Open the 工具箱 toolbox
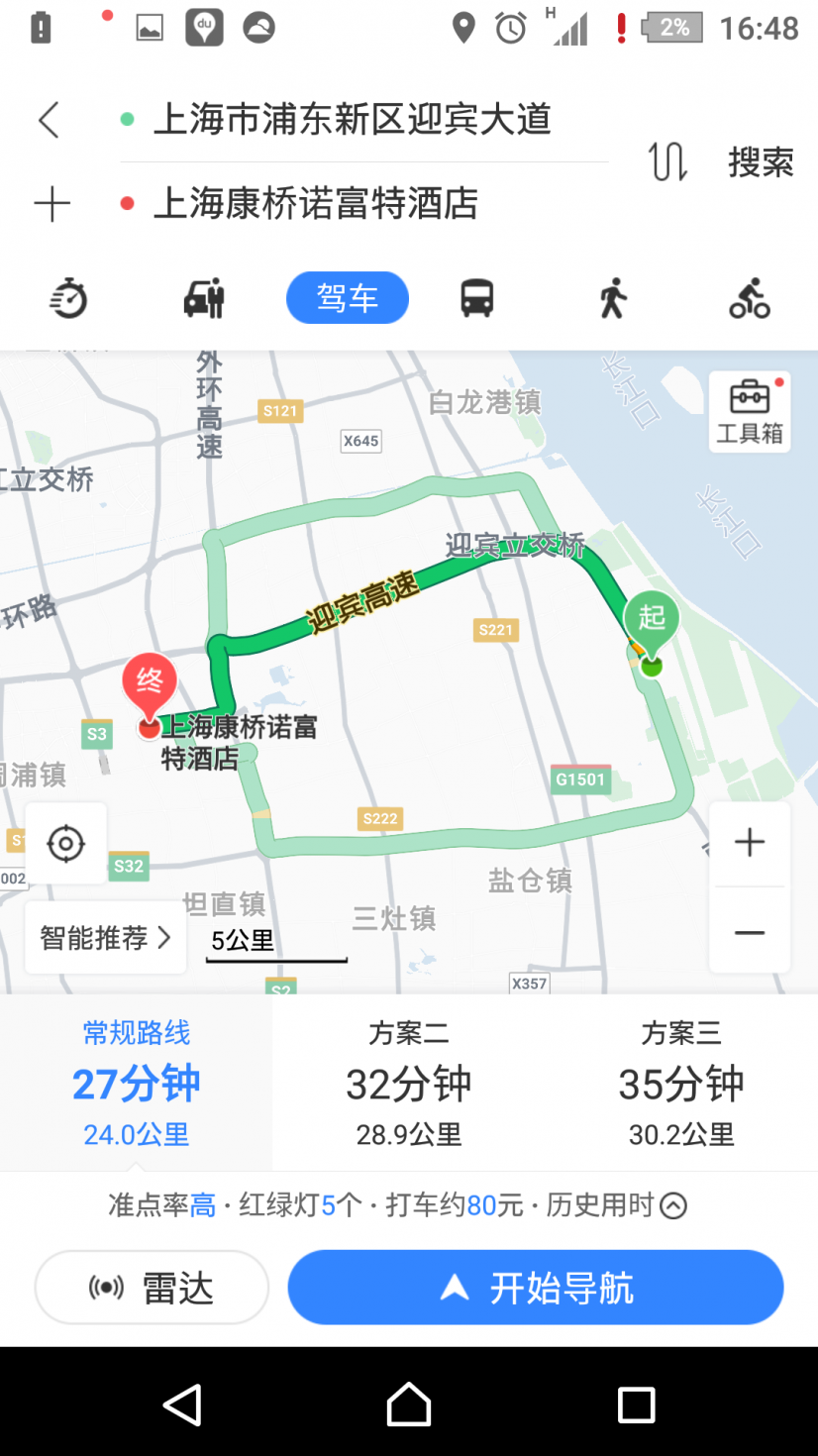The width and height of the screenshot is (818, 1456). (750, 412)
